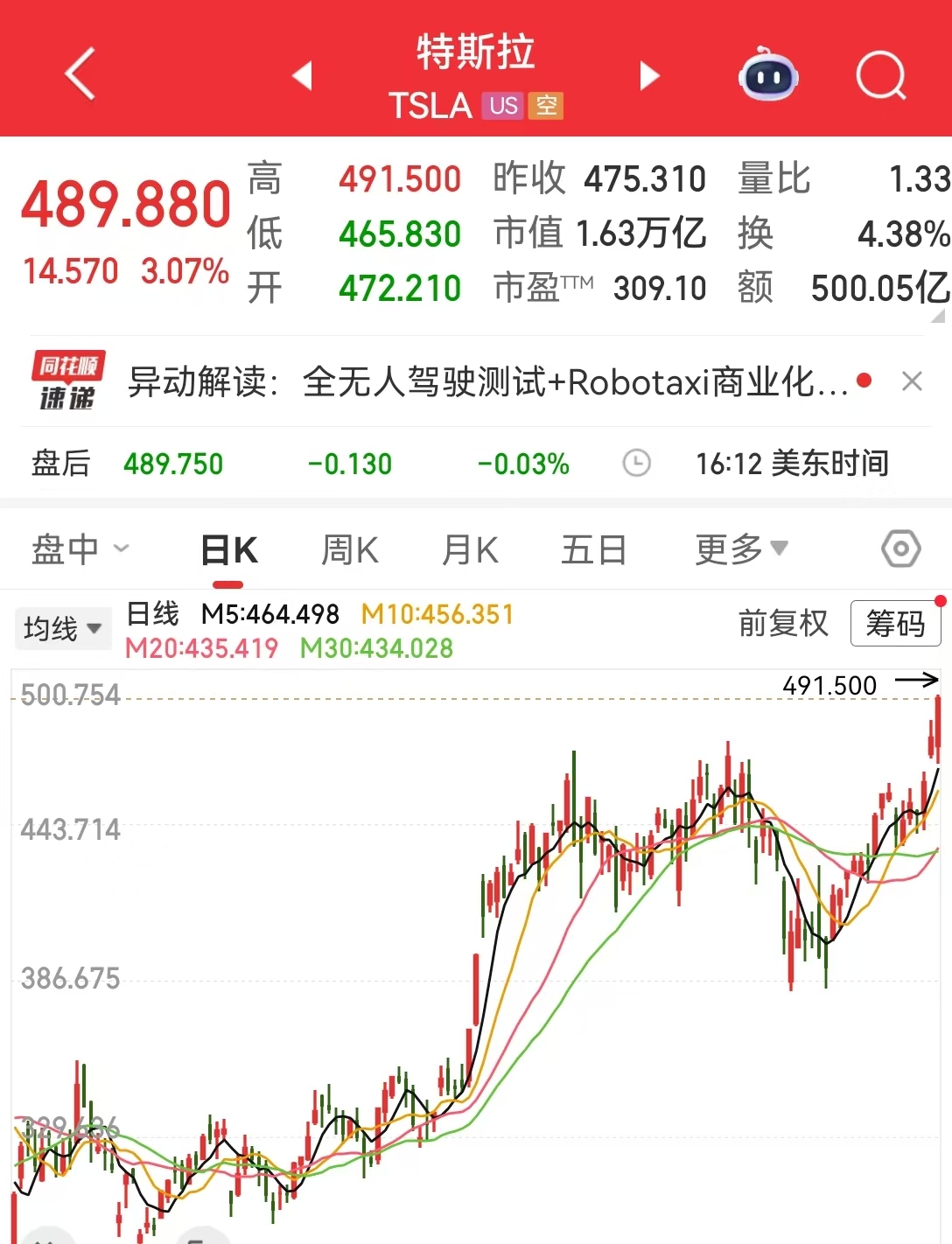952x1244 pixels.
Task: Open chart settings hexagon icon
Action: click(900, 549)
